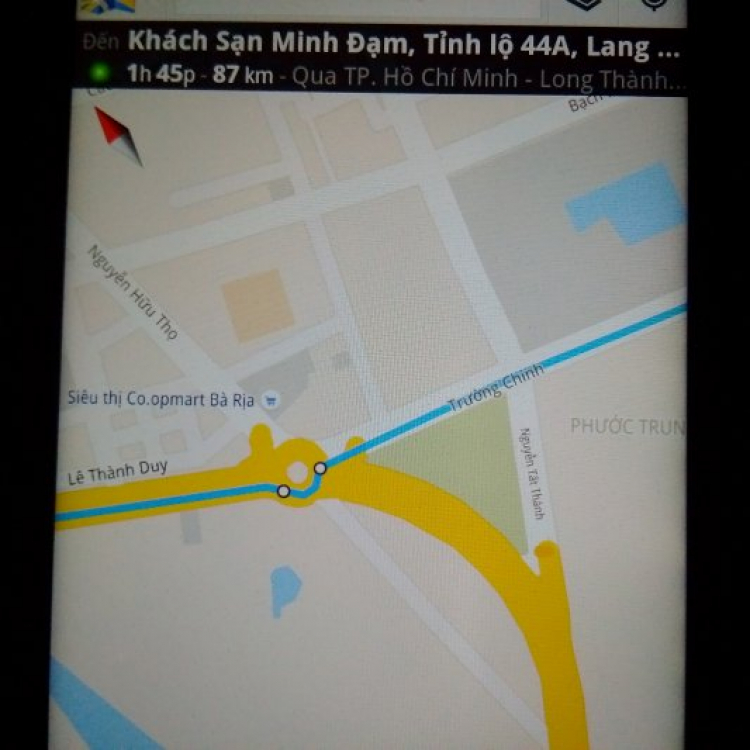Select the Siêu thị Co.opmart Bà Rịa marker
750x750 pixels.
pos(270,400)
